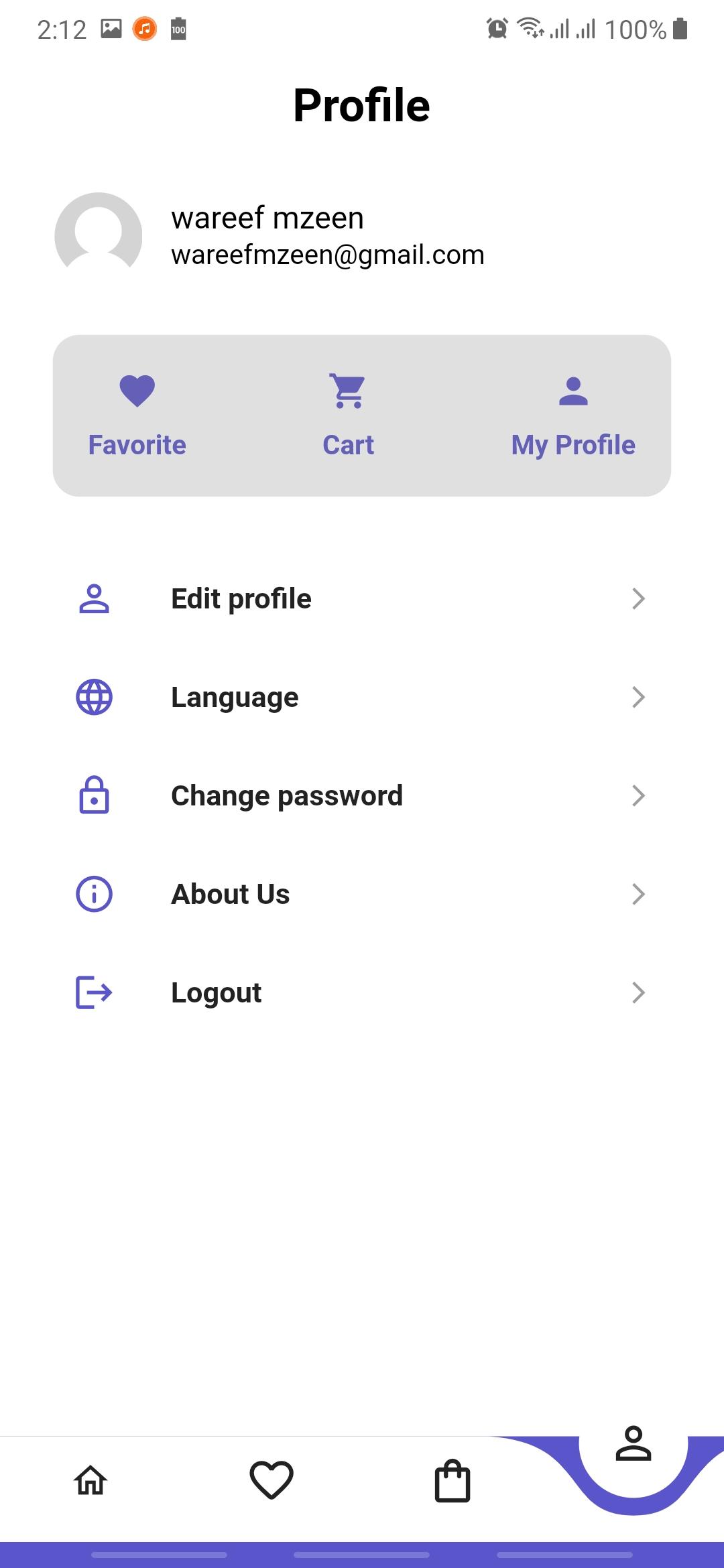The height and width of the screenshot is (1568, 724).
Task: Switch to the shopping bag tab
Action: 452,1481
